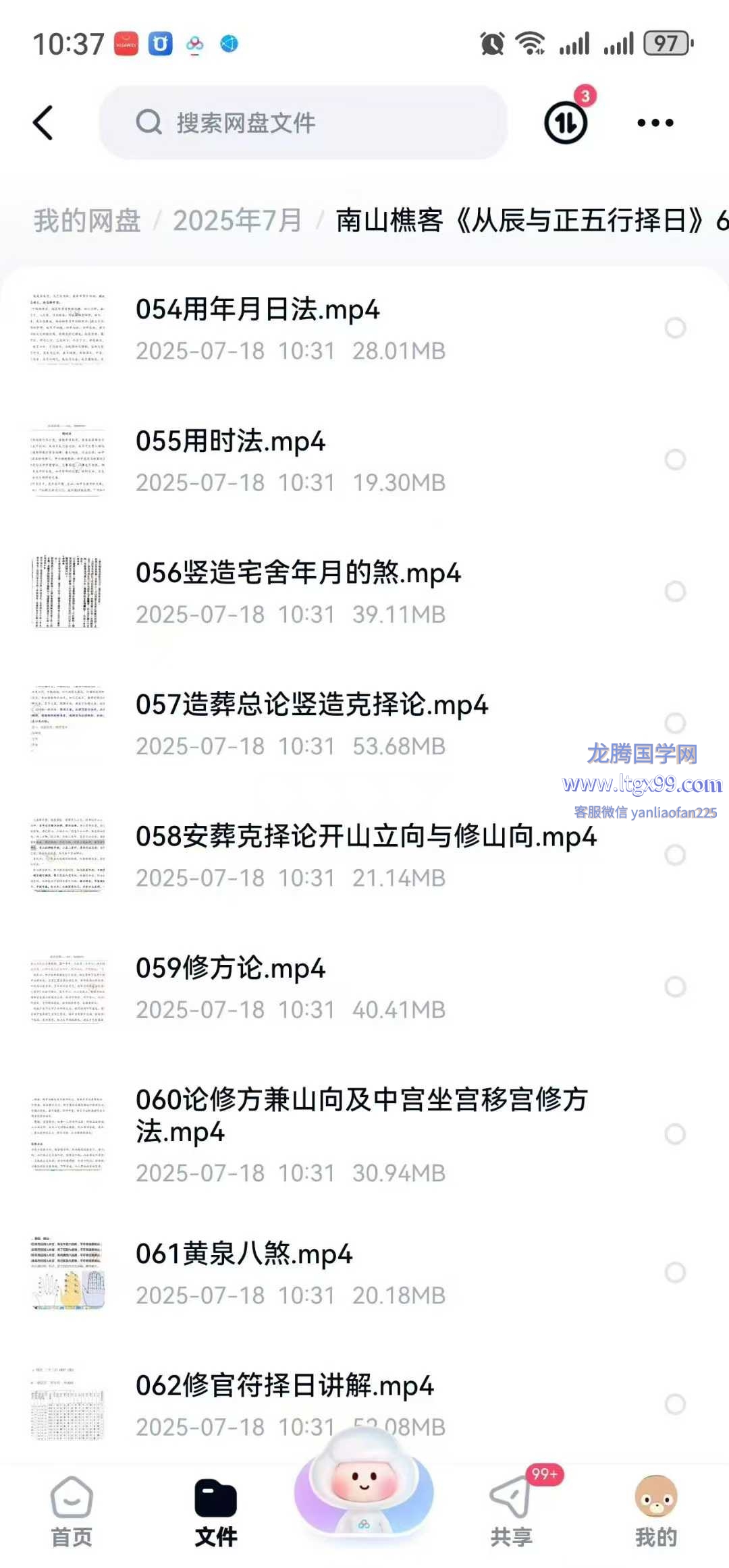Switch to the 文件 tab

216,1511
